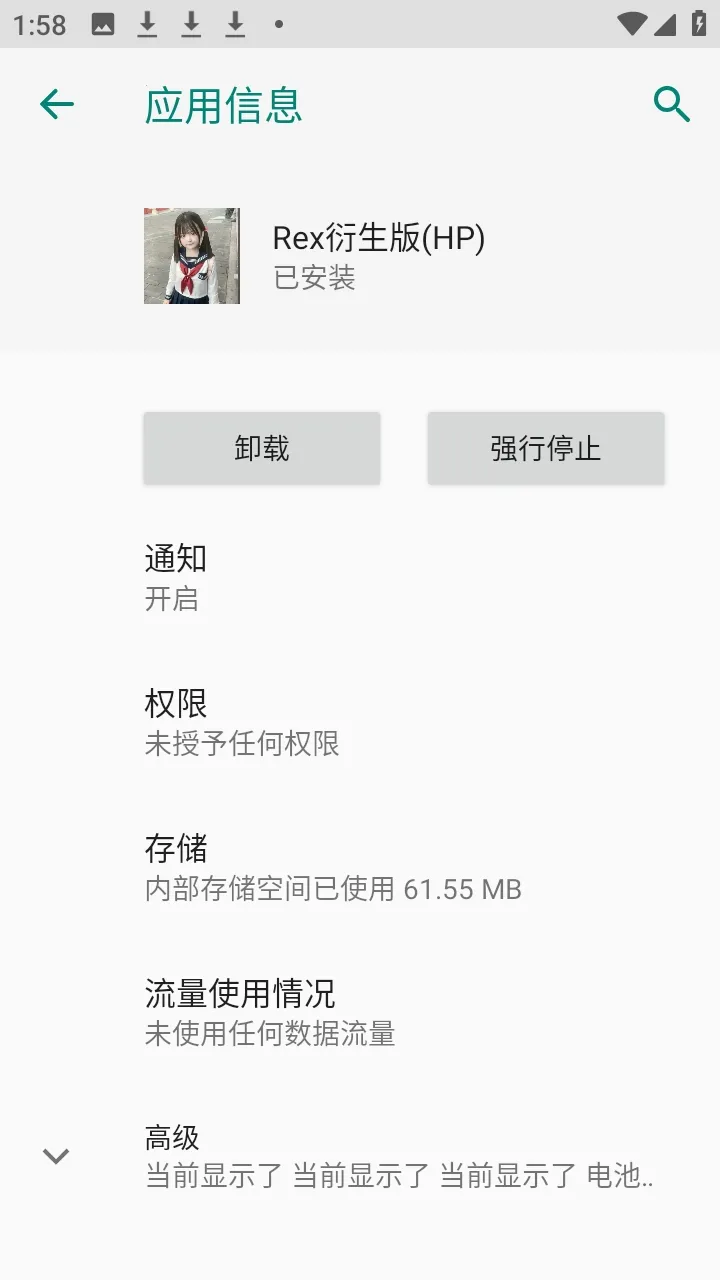This screenshot has height=1280, width=720.
Task: Expand the 高级 advanced section
Action: click(x=360, y=1156)
